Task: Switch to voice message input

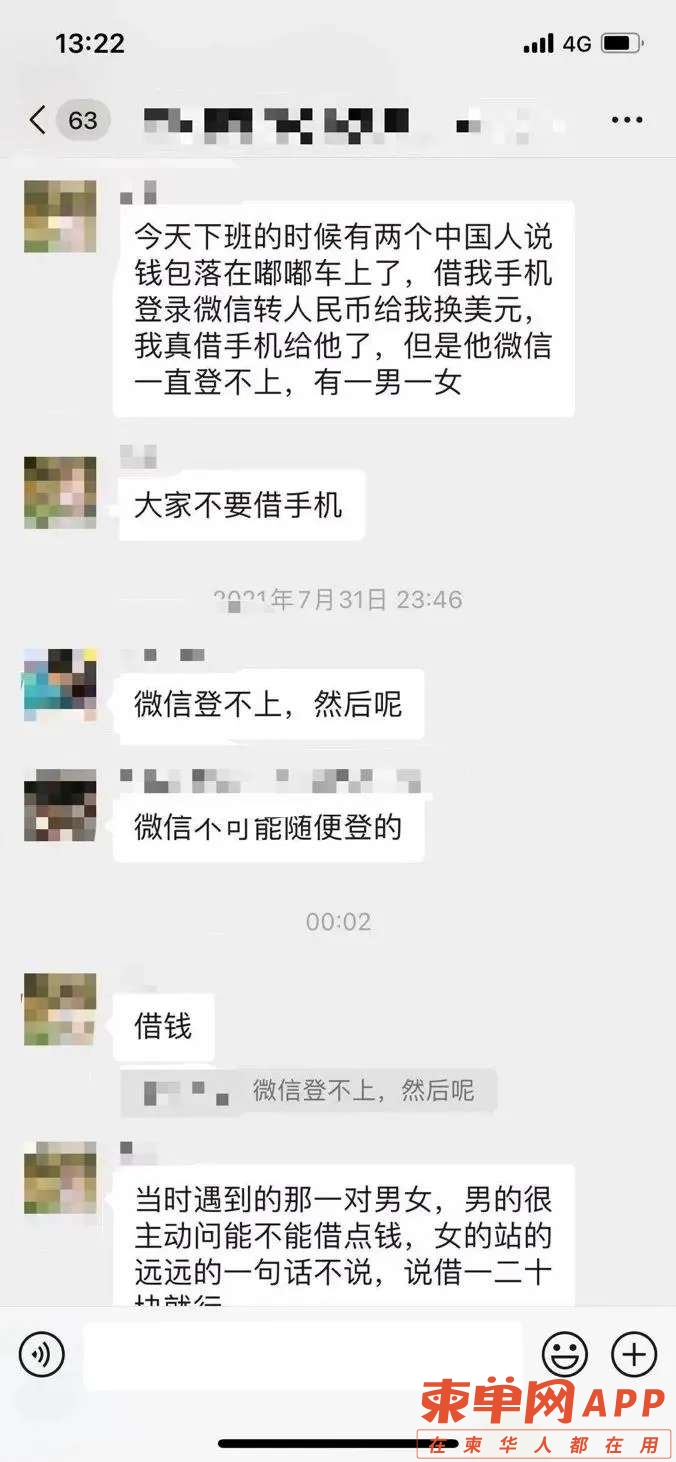Action: tap(42, 1356)
